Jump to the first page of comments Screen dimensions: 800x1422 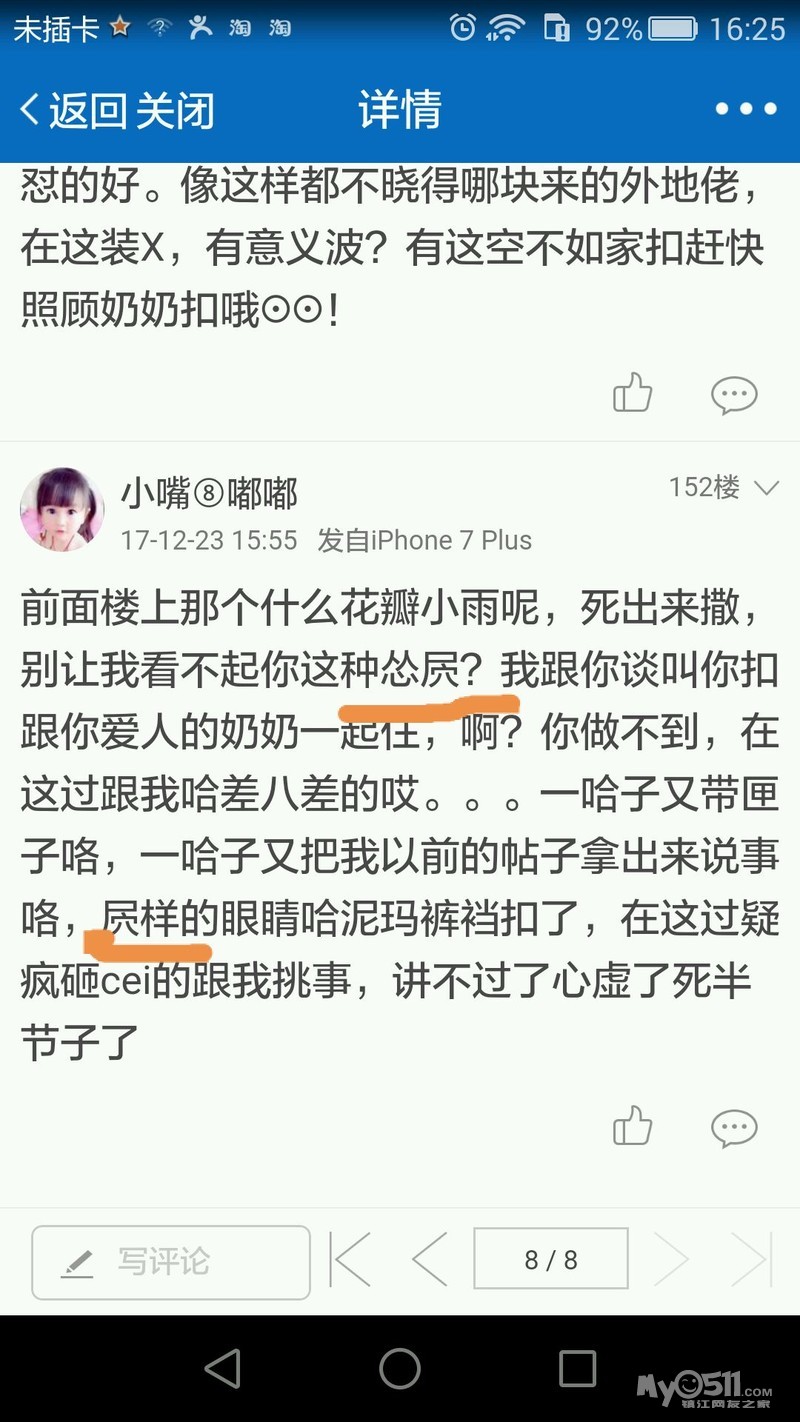[x=351, y=1259]
